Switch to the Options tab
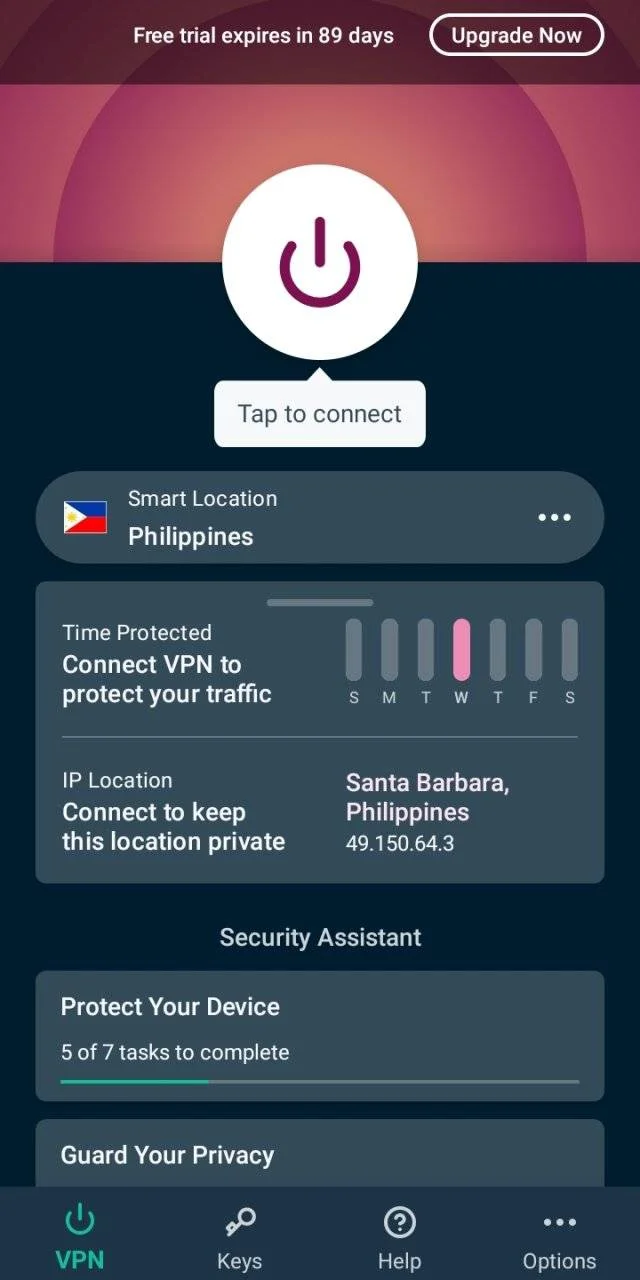Image resolution: width=640 pixels, height=1280 pixels. (559, 1238)
